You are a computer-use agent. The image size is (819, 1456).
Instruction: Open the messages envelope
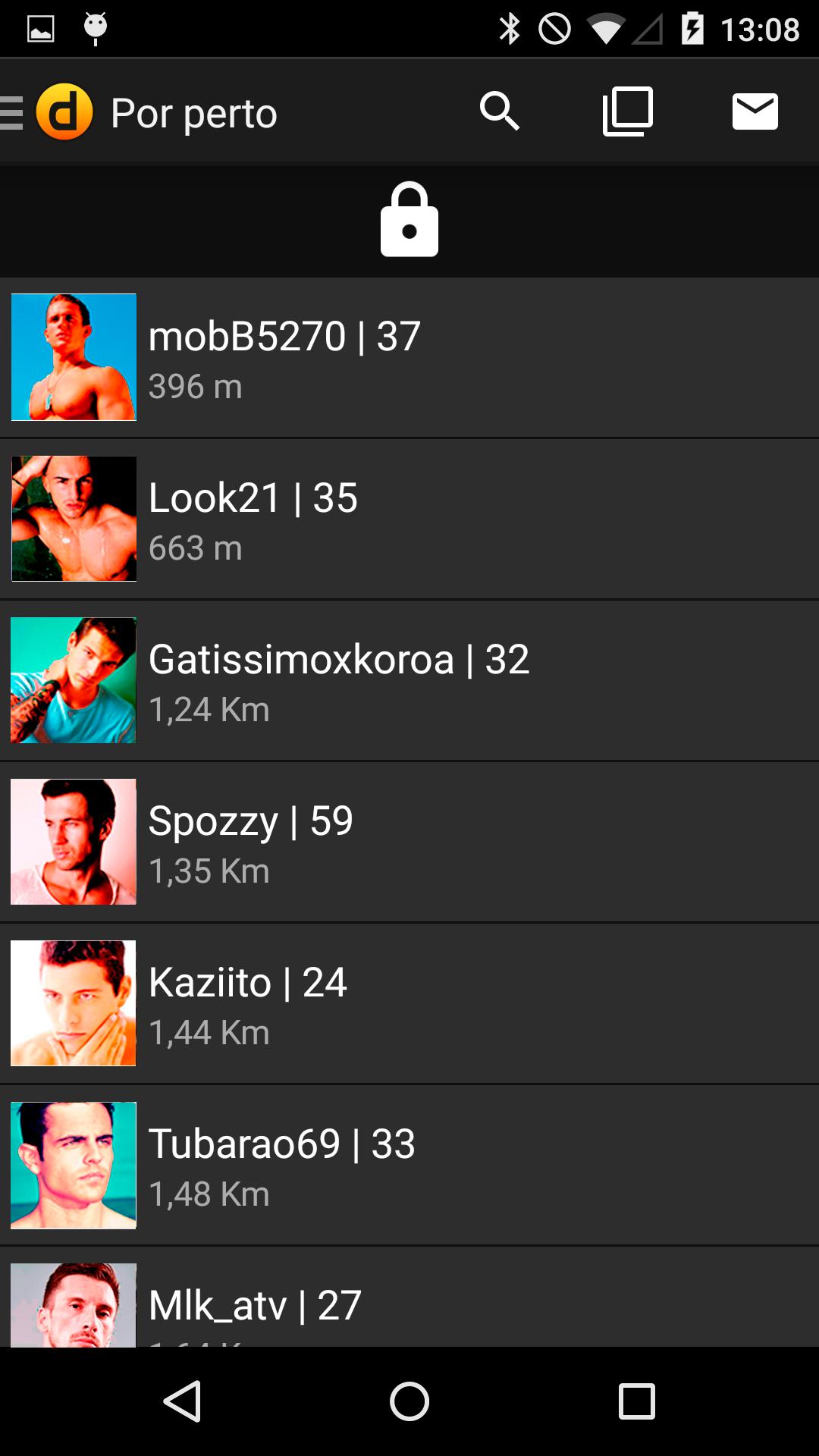tap(755, 111)
